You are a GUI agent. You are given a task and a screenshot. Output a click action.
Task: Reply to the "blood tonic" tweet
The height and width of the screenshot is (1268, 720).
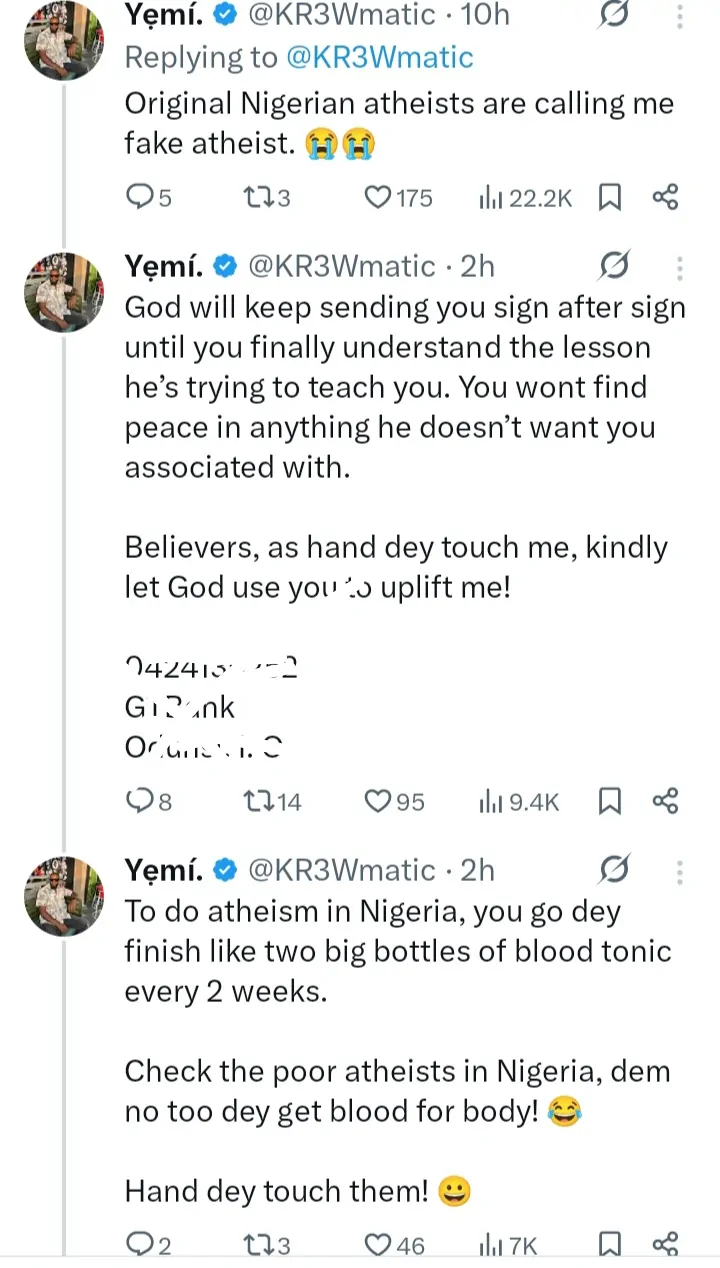pos(138,1245)
